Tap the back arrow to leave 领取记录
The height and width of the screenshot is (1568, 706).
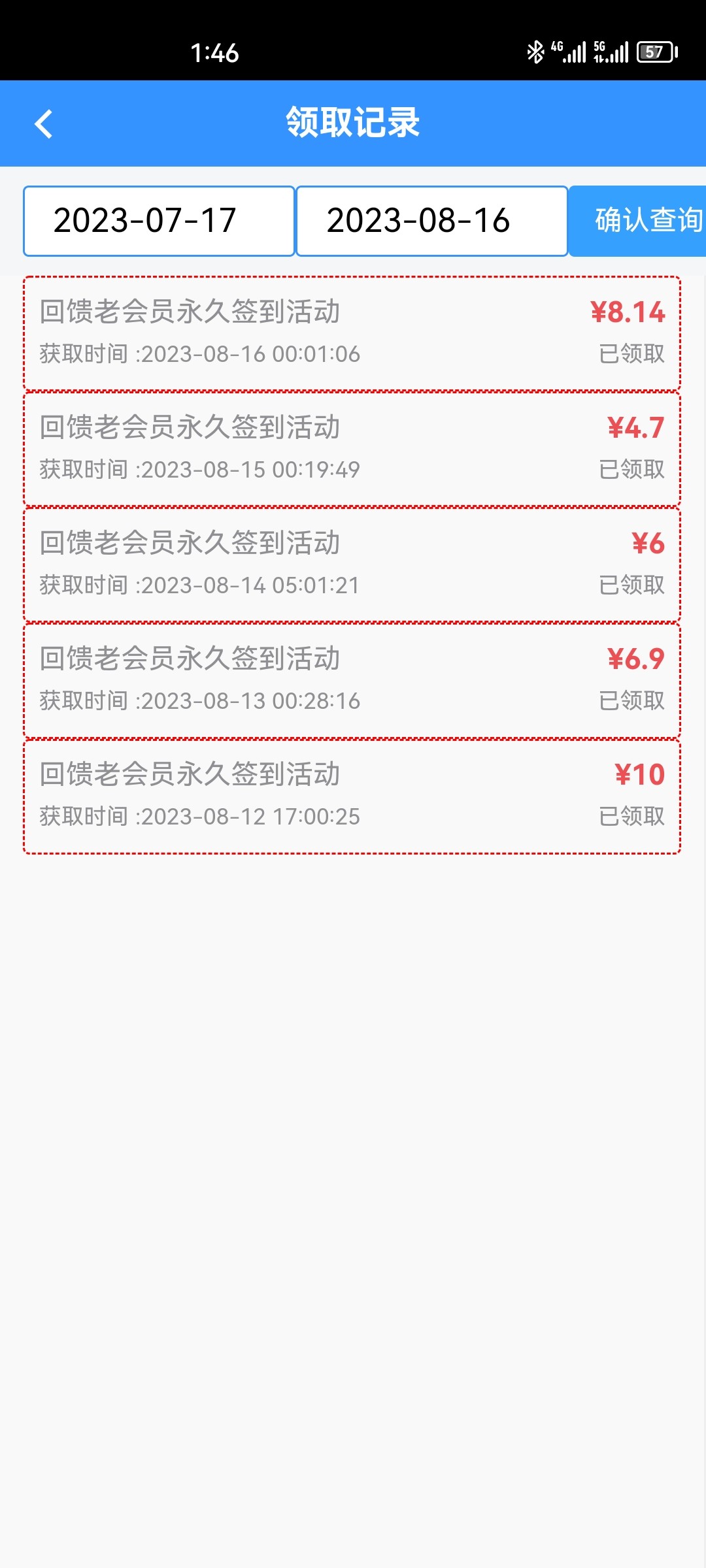coord(44,123)
